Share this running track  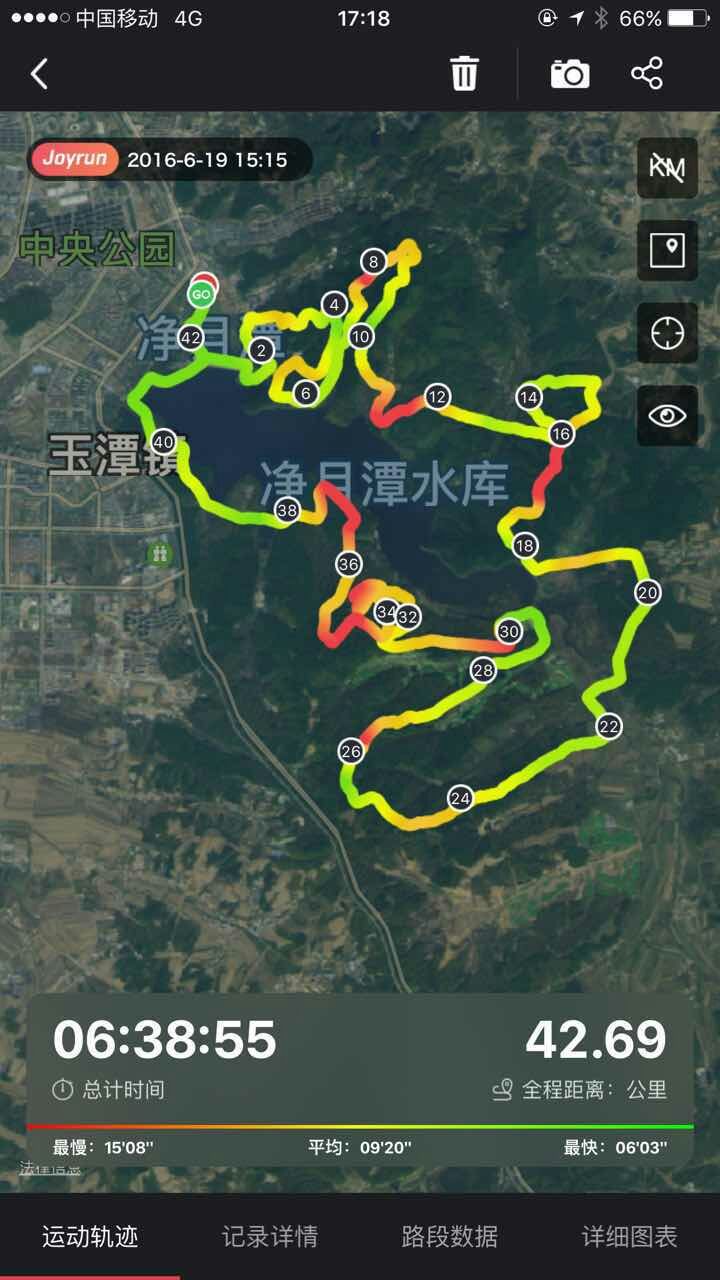[647, 74]
